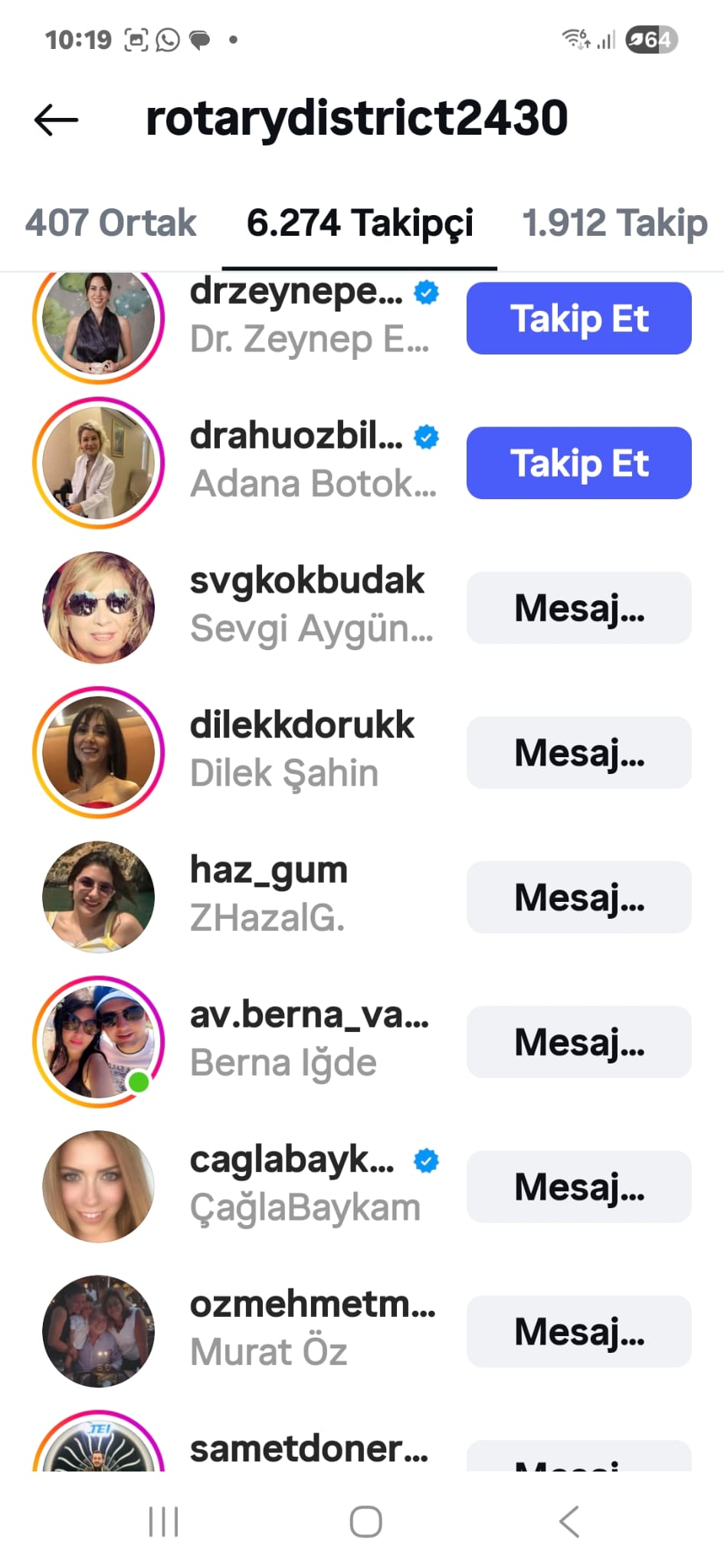Image resolution: width=724 pixels, height=1568 pixels.
Task: Open recent apps from navigation bar
Action: (x=163, y=1522)
